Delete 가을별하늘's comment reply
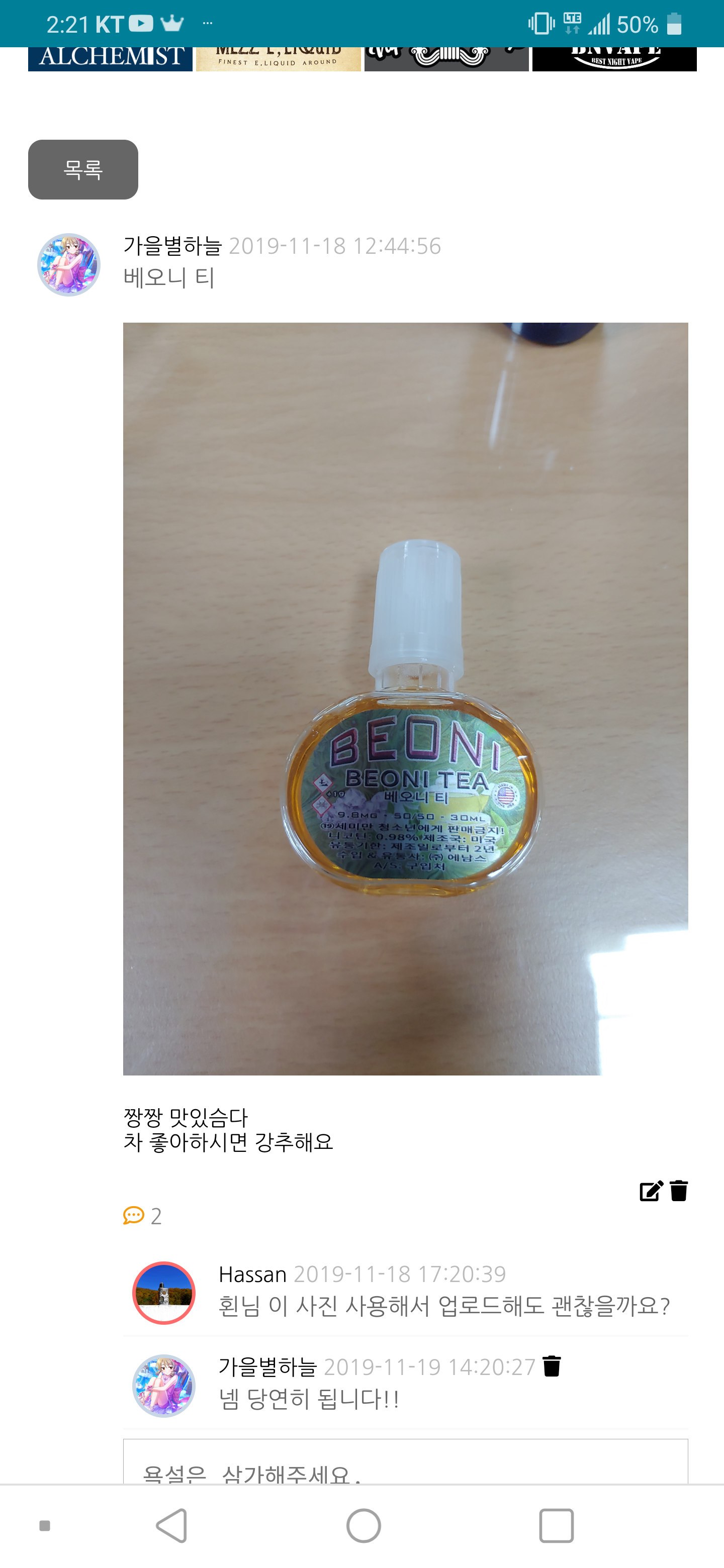Image resolution: width=724 pixels, height=1568 pixels. [x=552, y=1366]
